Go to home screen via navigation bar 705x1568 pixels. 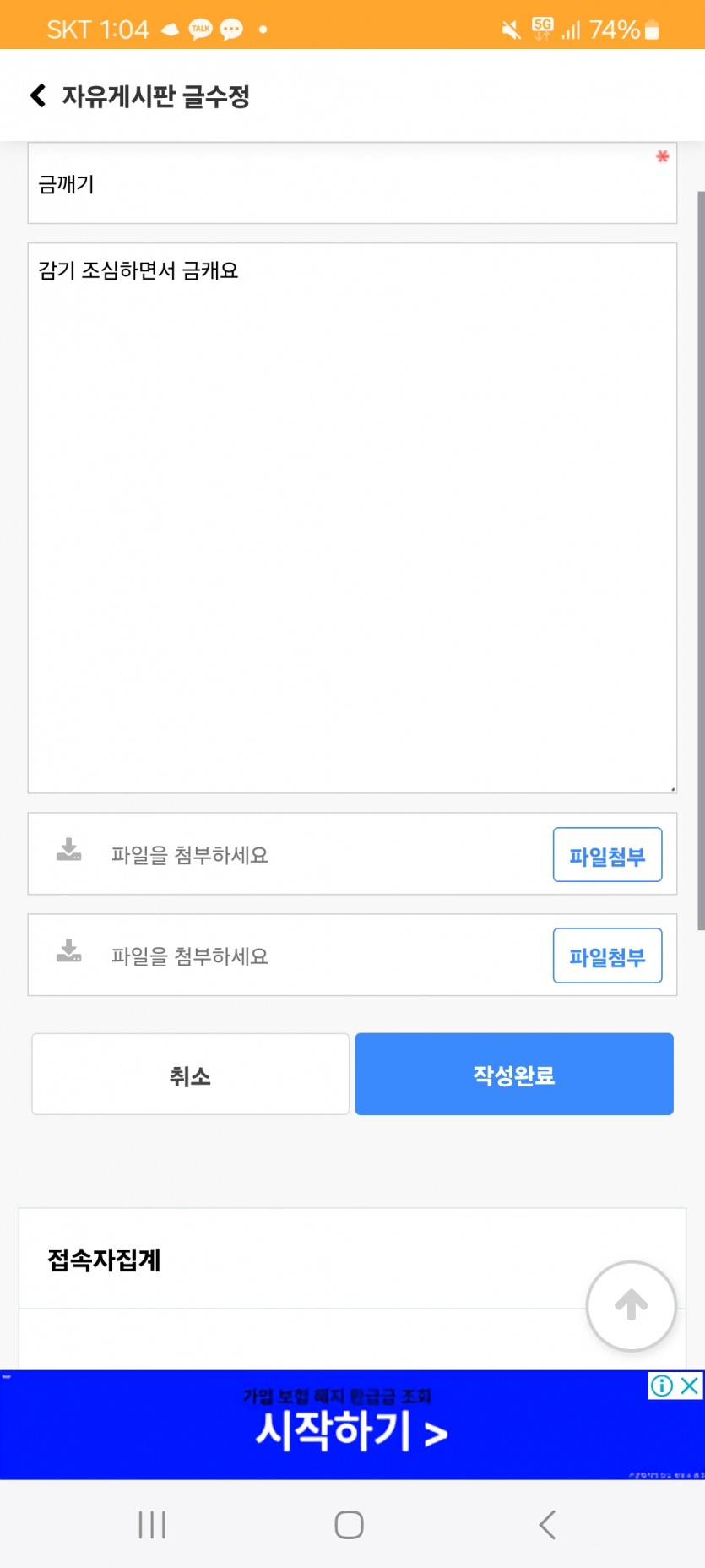(x=349, y=1525)
